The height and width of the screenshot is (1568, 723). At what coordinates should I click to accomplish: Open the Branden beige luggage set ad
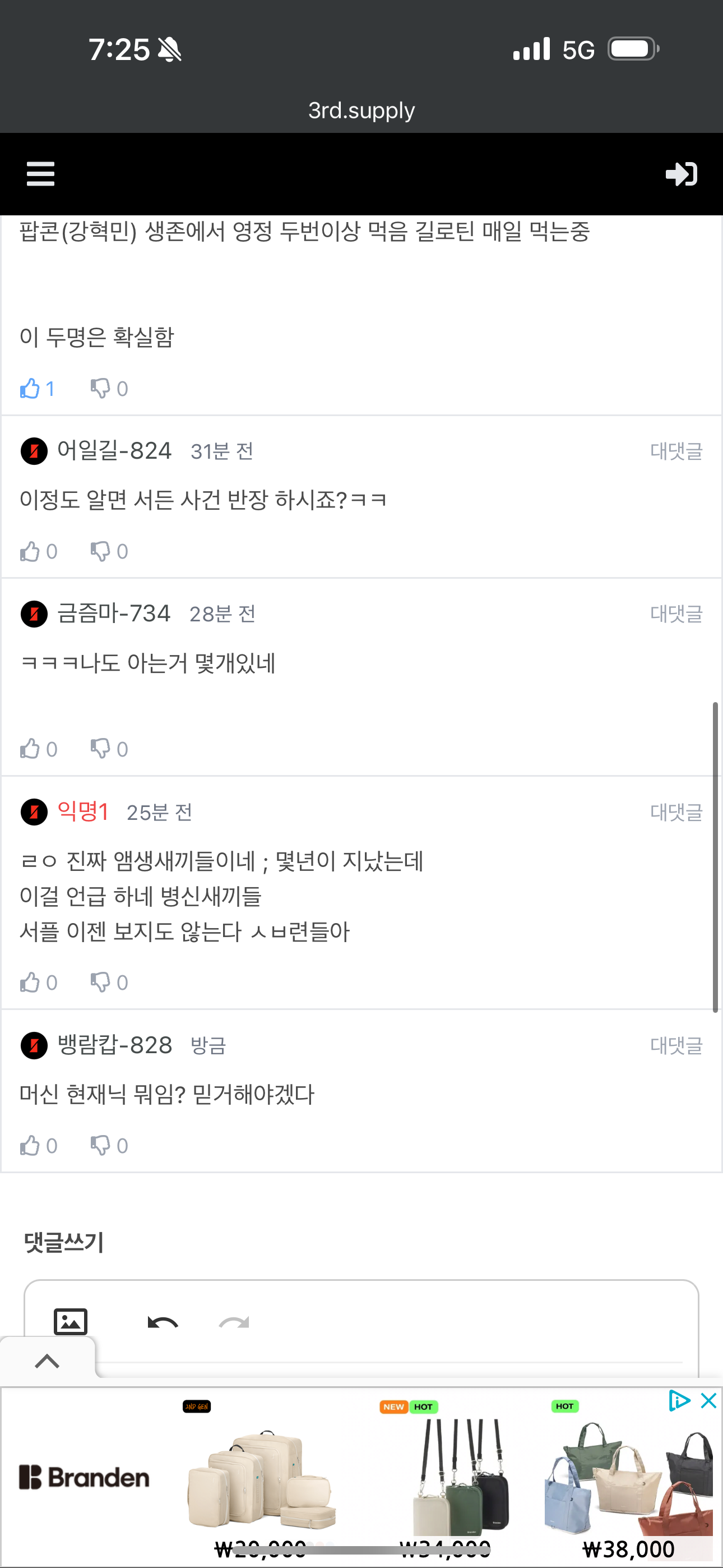coord(262,1479)
